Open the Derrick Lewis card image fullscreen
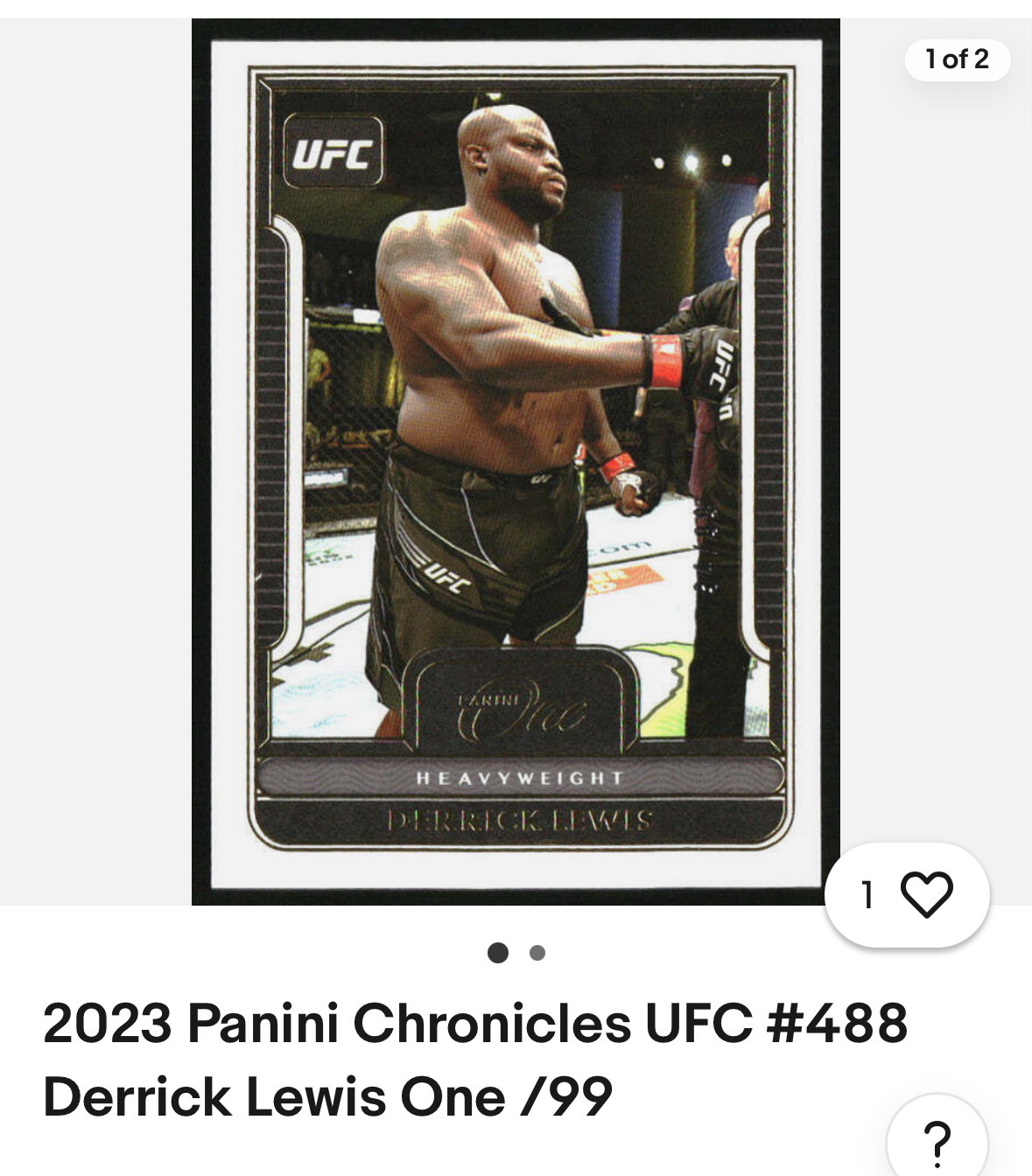Viewport: 1032px width, 1176px height. click(516, 461)
